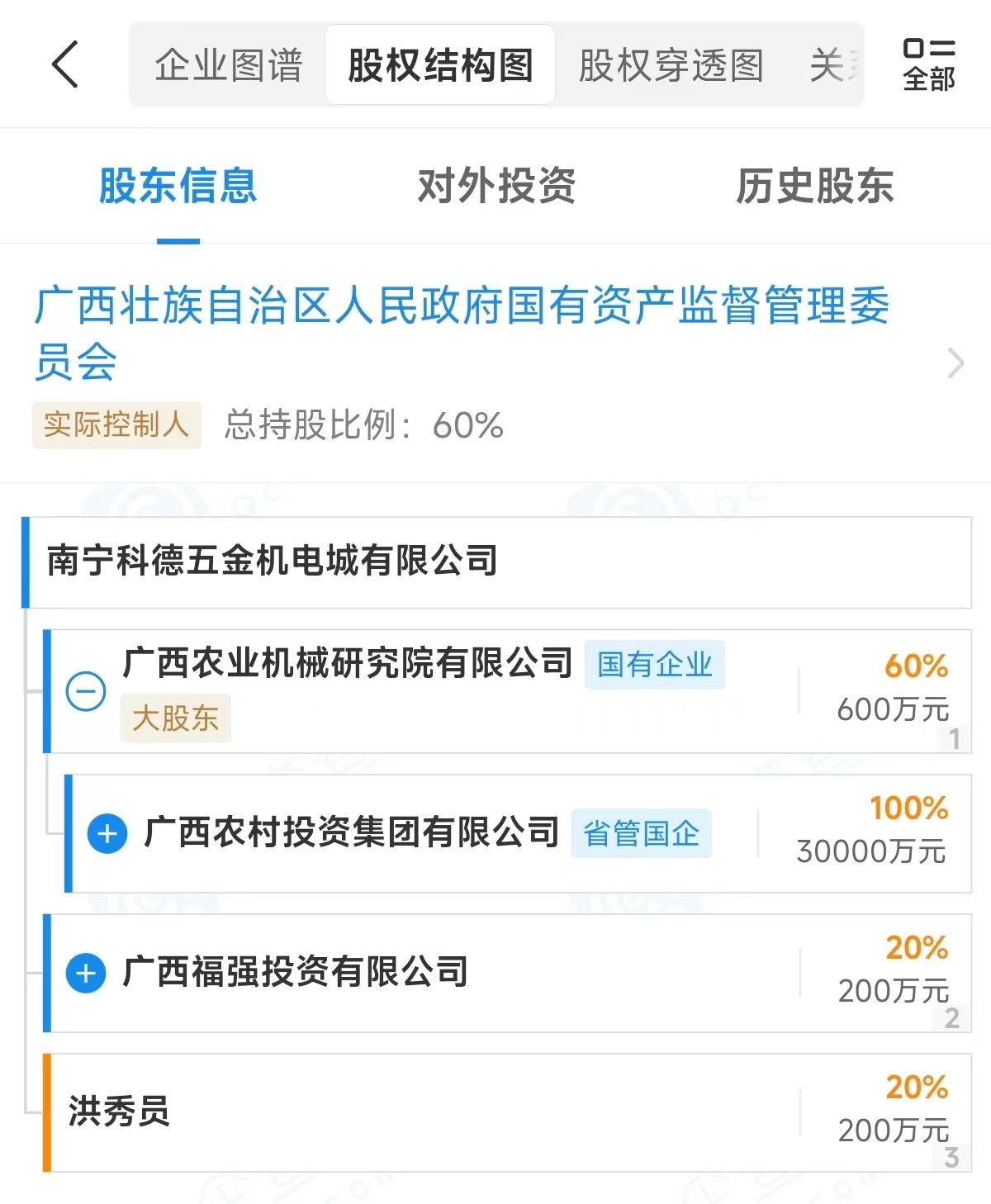The width and height of the screenshot is (991, 1204).
Task: Collapse 广西农业机械研究院有限公司 shareholder node
Action: (x=86, y=692)
